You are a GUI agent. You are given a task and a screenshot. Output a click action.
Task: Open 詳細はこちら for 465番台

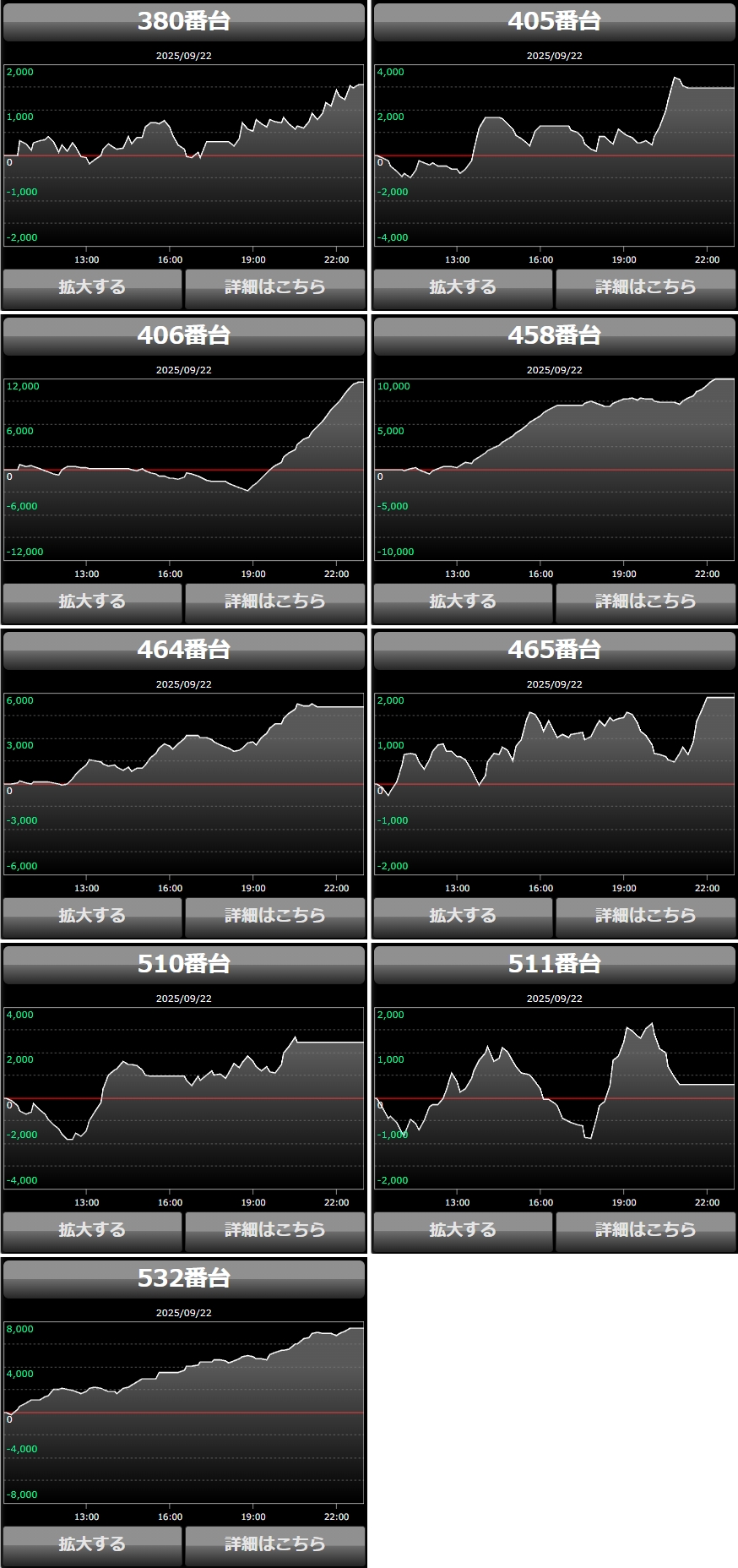(646, 917)
